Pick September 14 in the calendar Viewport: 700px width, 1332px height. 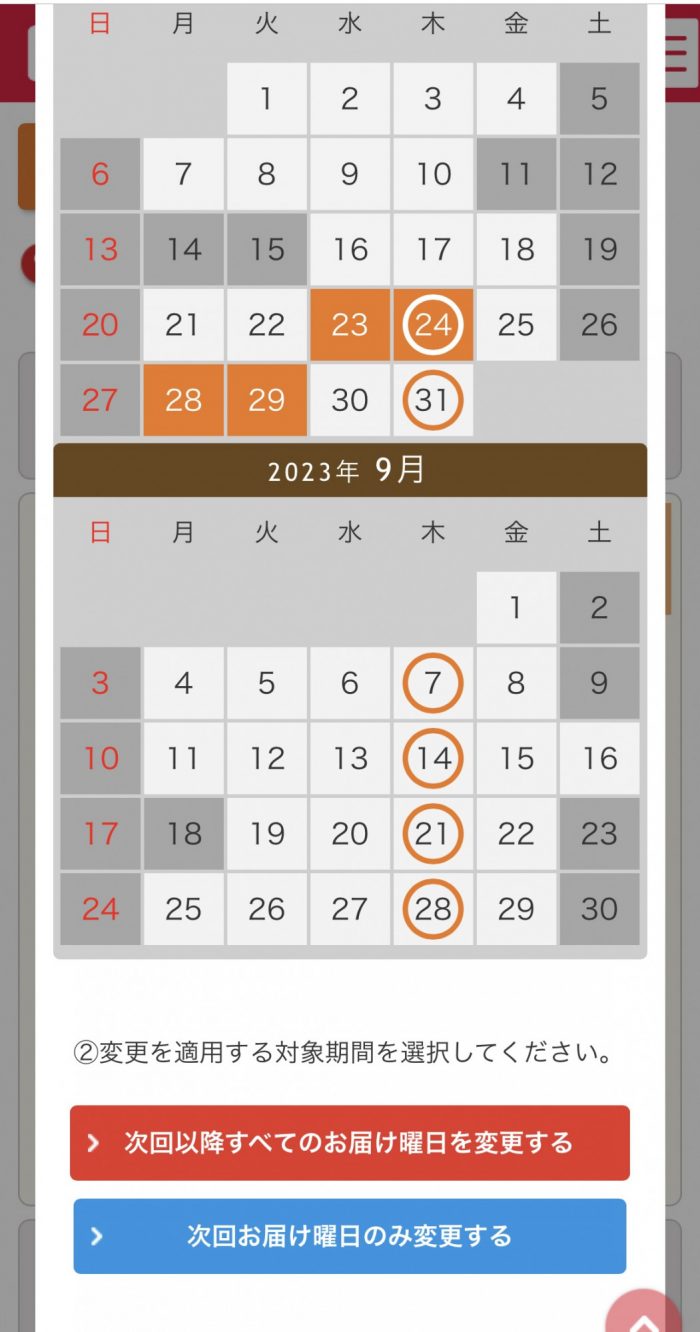[x=433, y=759]
